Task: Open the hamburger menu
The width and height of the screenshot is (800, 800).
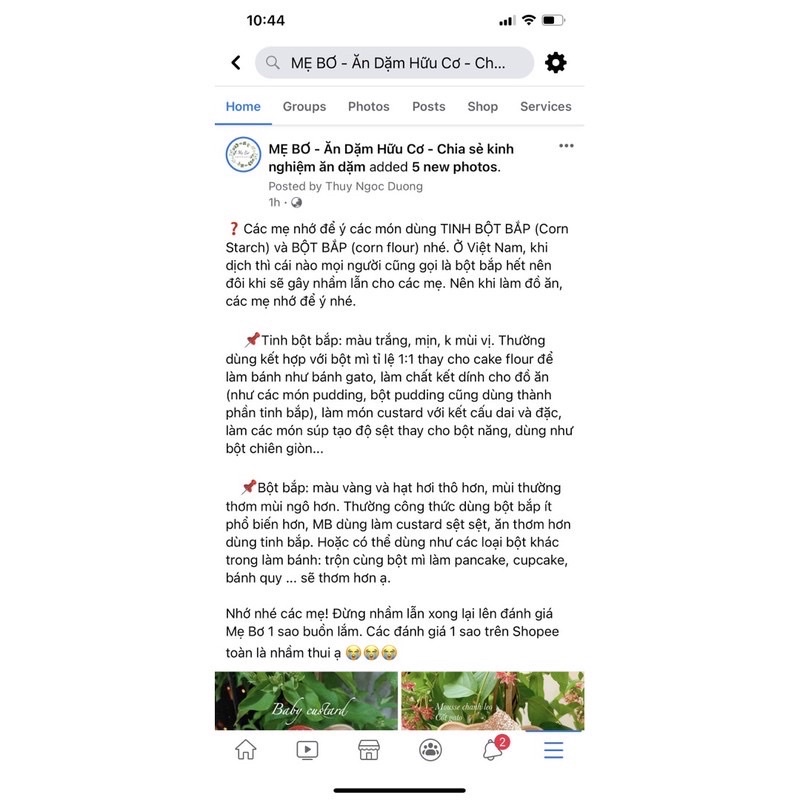Action: click(554, 749)
